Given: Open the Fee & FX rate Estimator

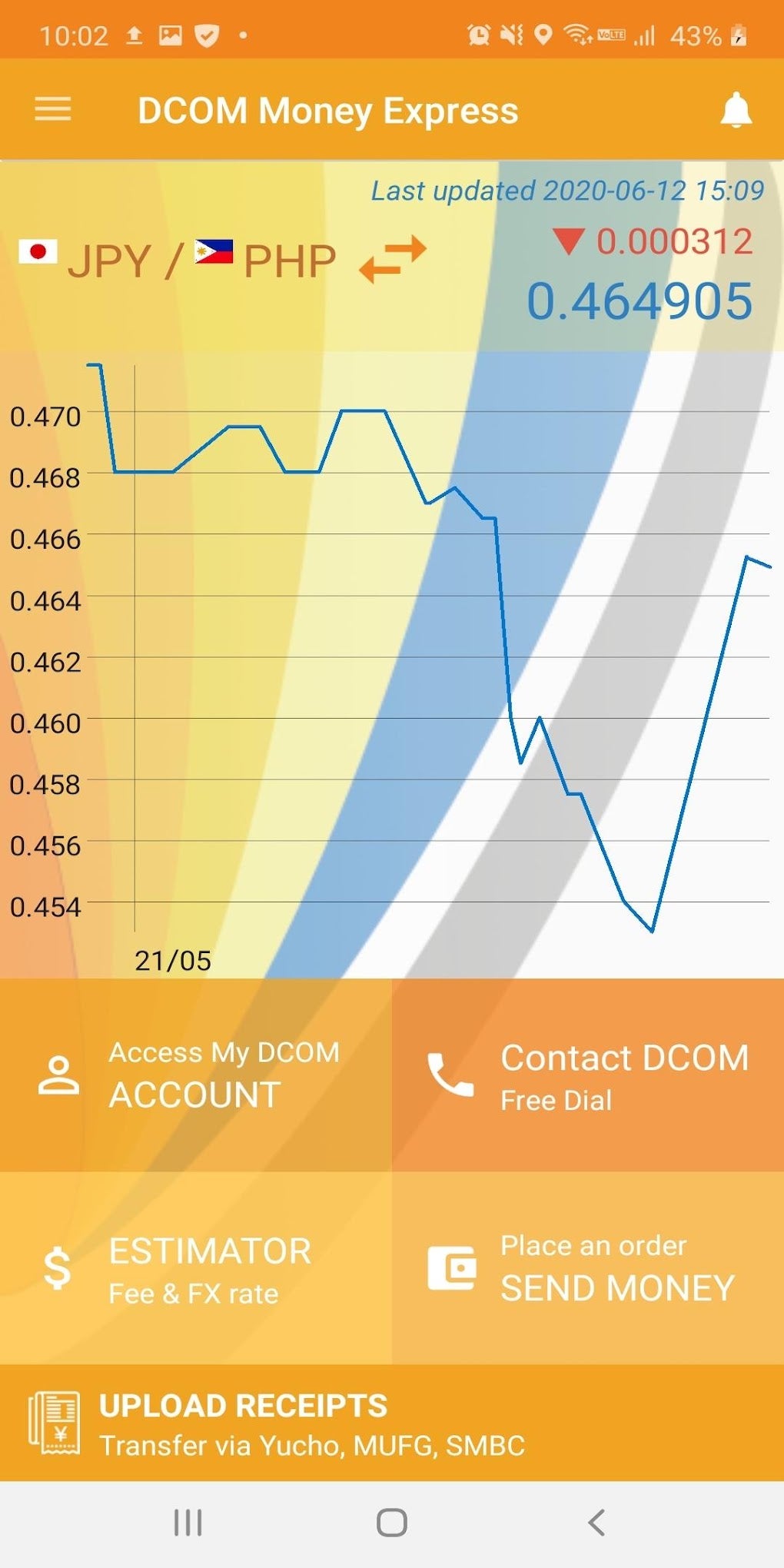Looking at the screenshot, I should tap(196, 1268).
